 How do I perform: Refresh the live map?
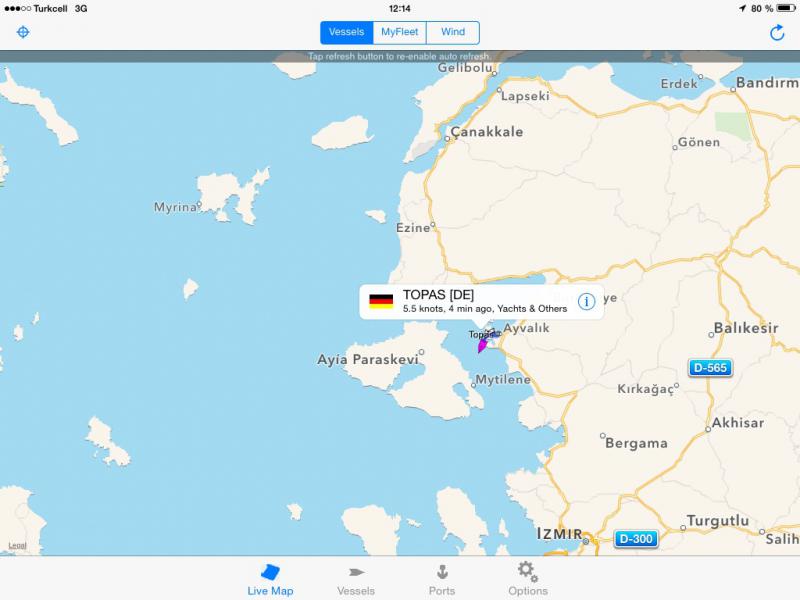pos(777,33)
